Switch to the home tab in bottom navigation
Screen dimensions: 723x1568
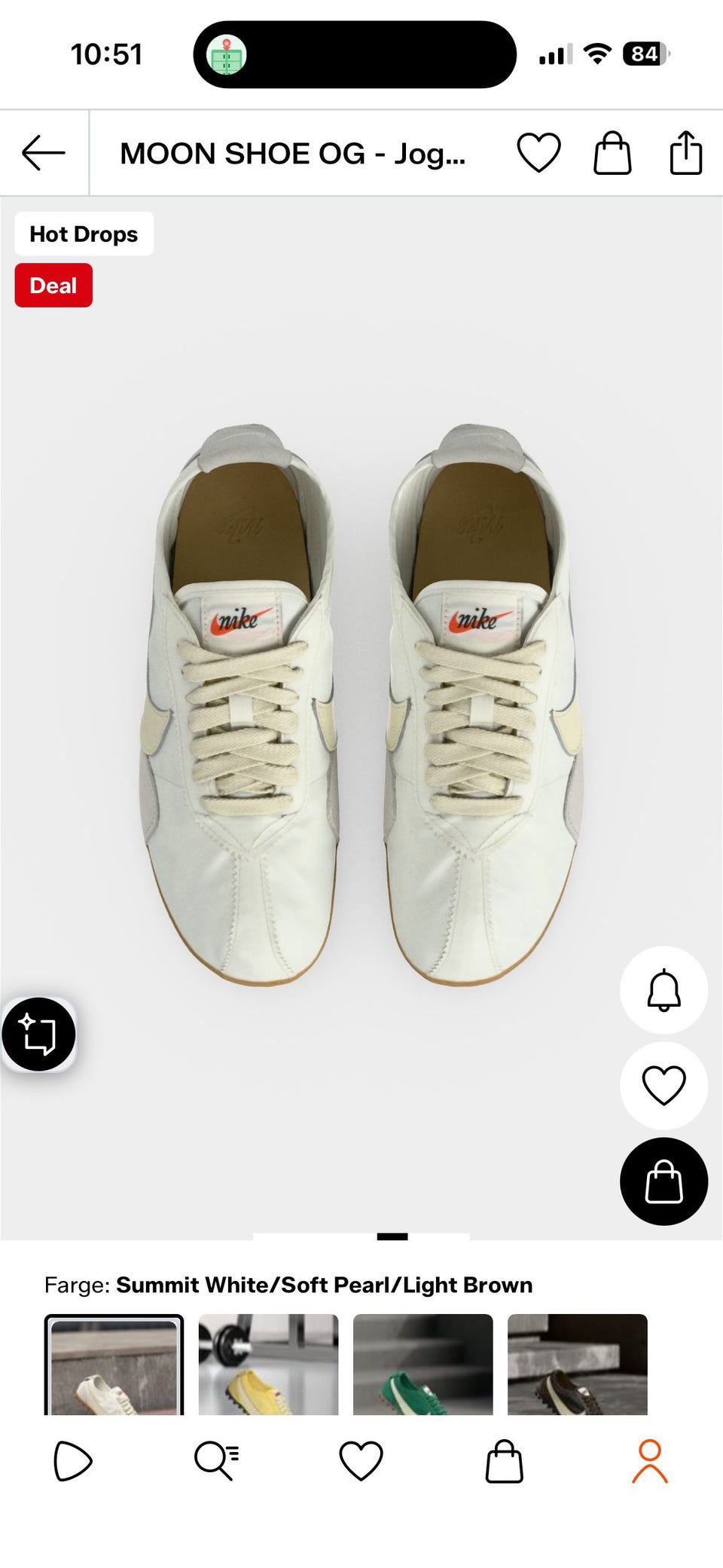pyautogui.click(x=73, y=1462)
